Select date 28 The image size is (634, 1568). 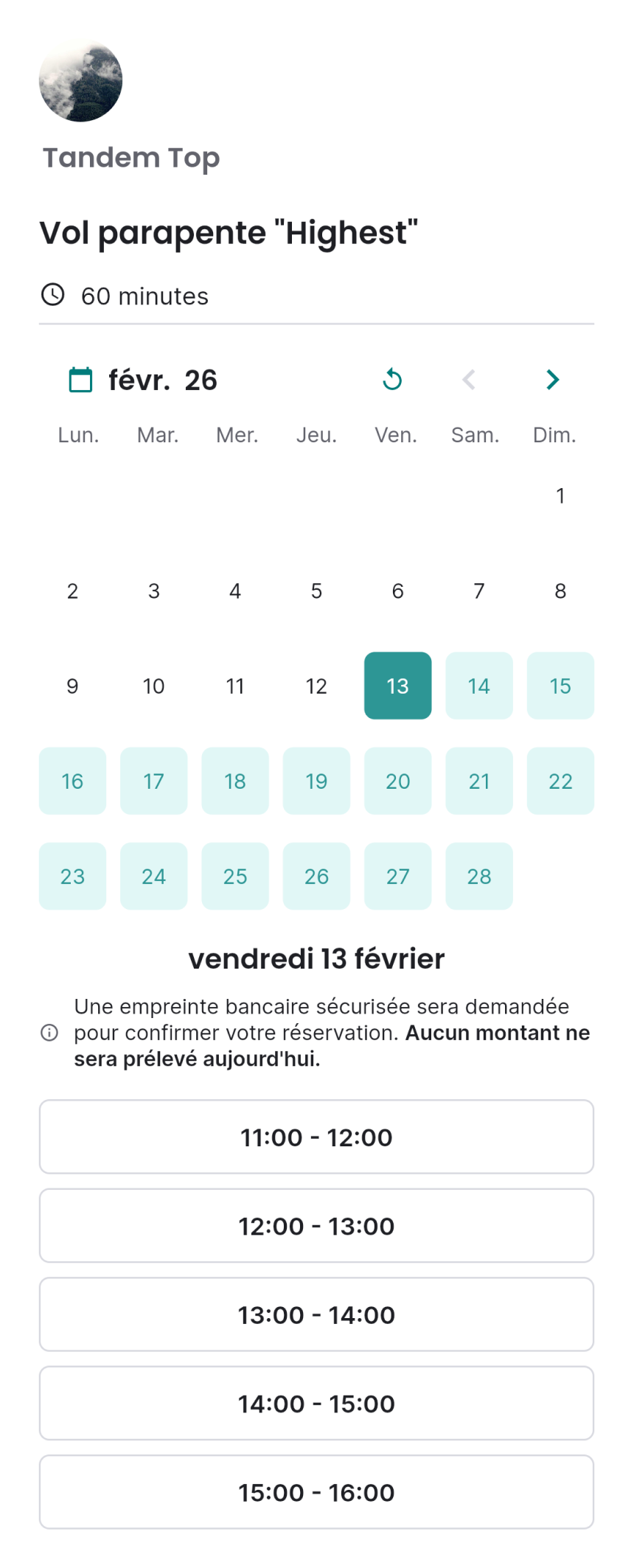point(479,876)
